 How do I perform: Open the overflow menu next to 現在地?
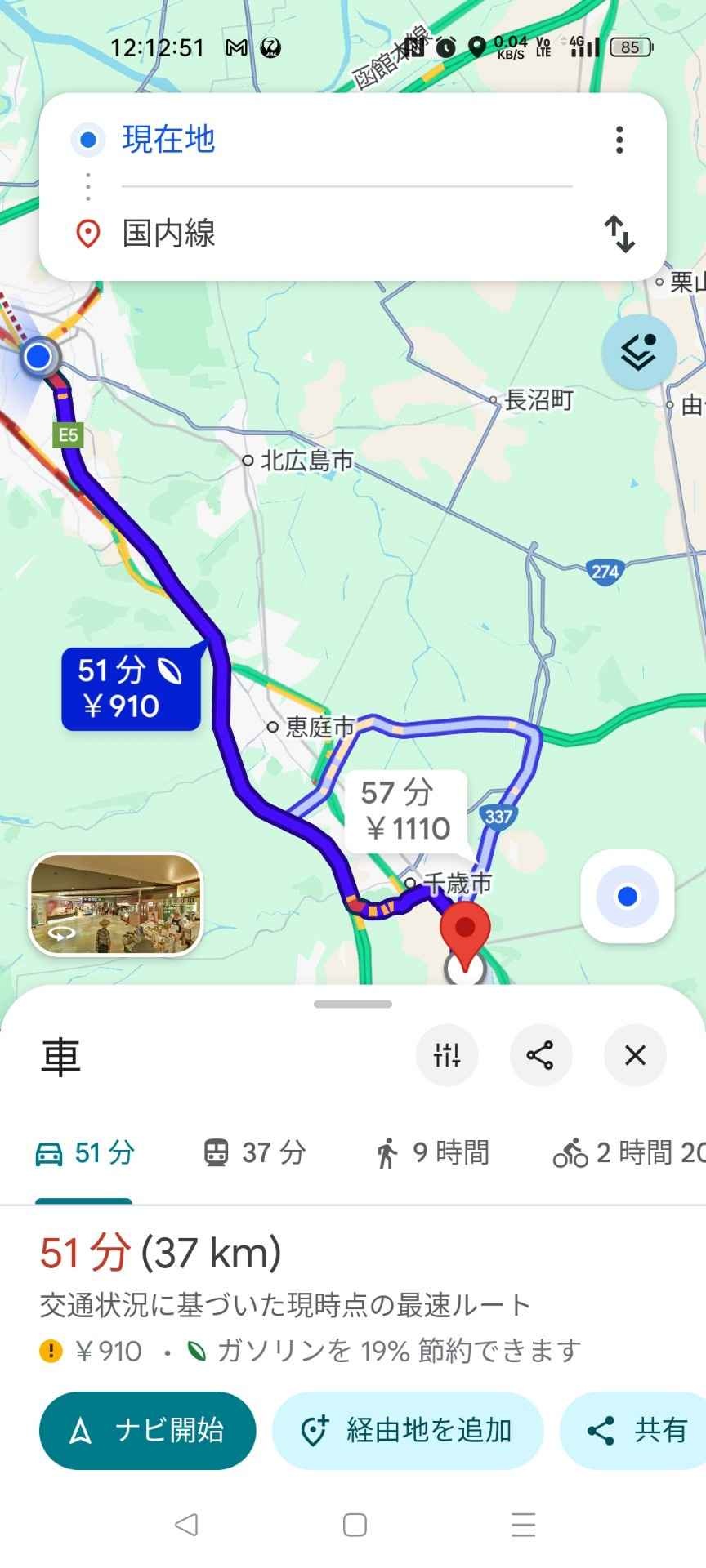coord(619,140)
